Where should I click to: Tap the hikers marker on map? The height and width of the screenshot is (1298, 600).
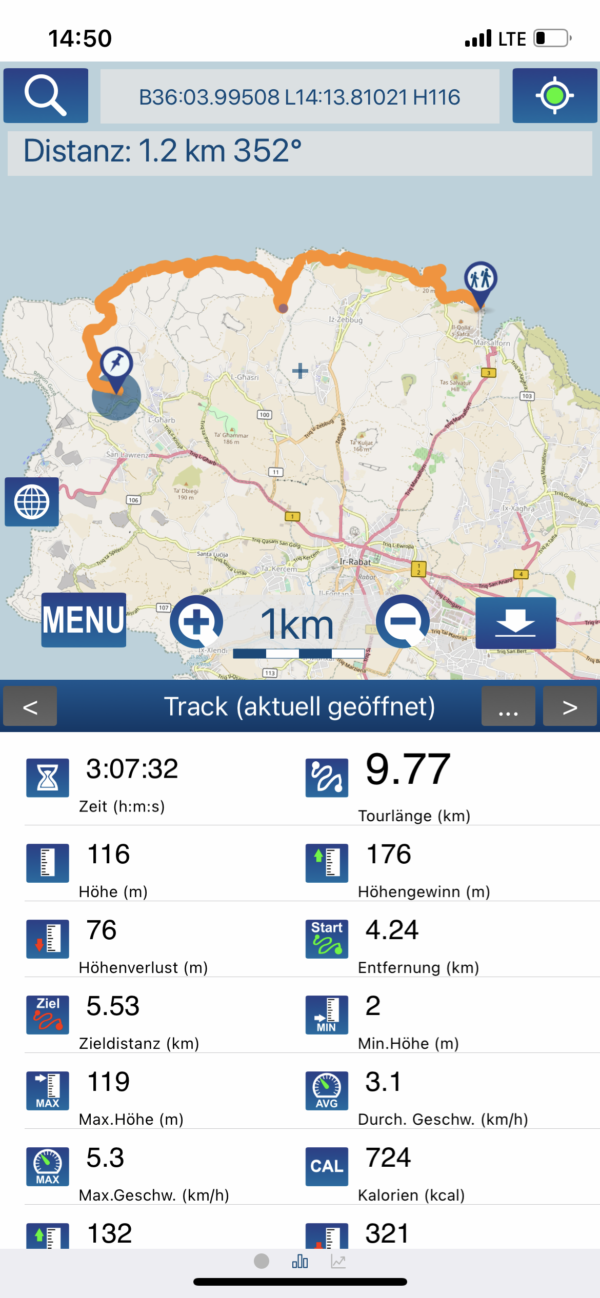pyautogui.click(x=481, y=283)
